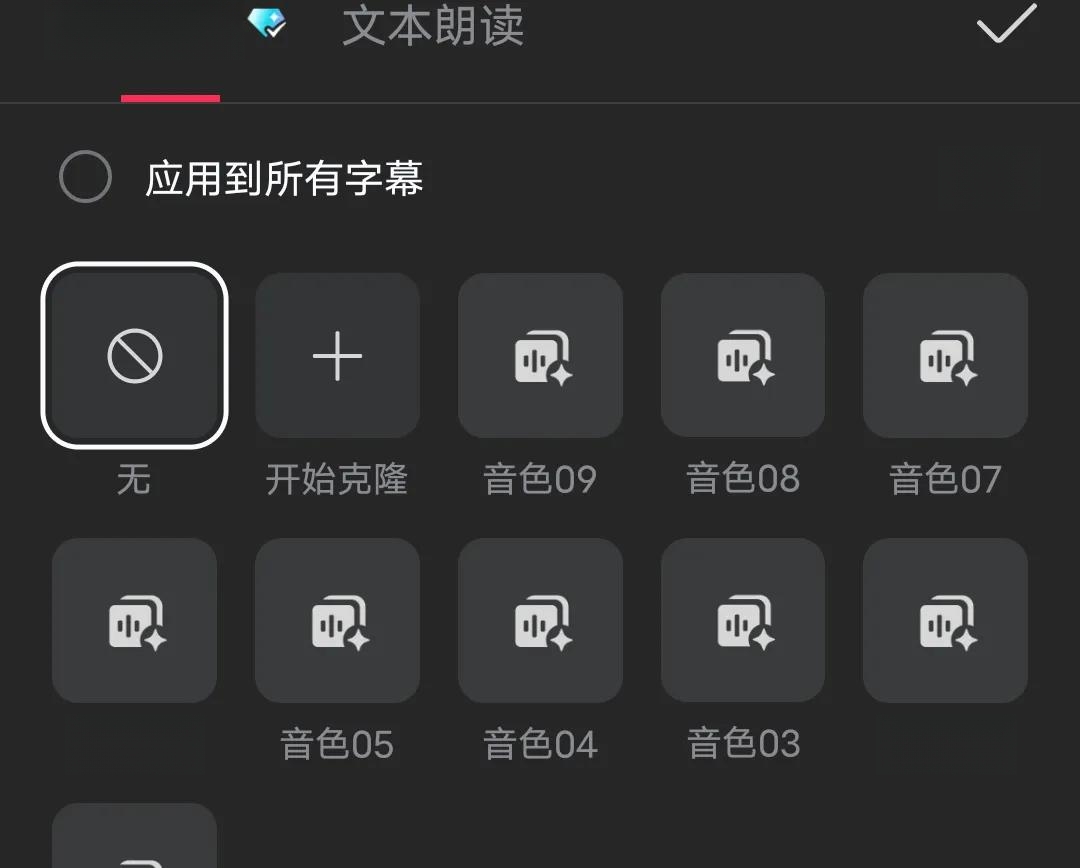This screenshot has height=868, width=1080.
Task: Choose voice 音色05
Action: (337, 621)
